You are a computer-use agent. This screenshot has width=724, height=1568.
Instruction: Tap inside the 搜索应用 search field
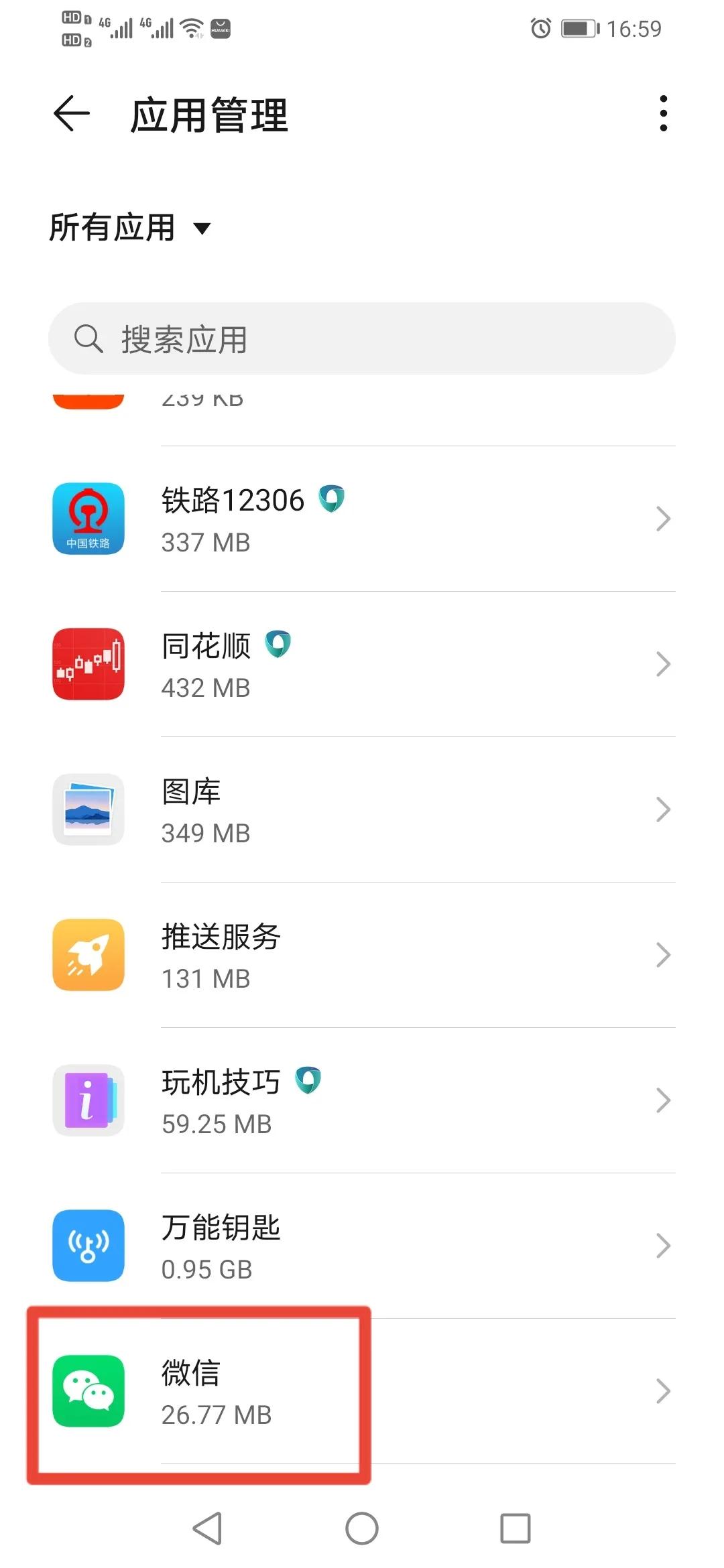362,339
